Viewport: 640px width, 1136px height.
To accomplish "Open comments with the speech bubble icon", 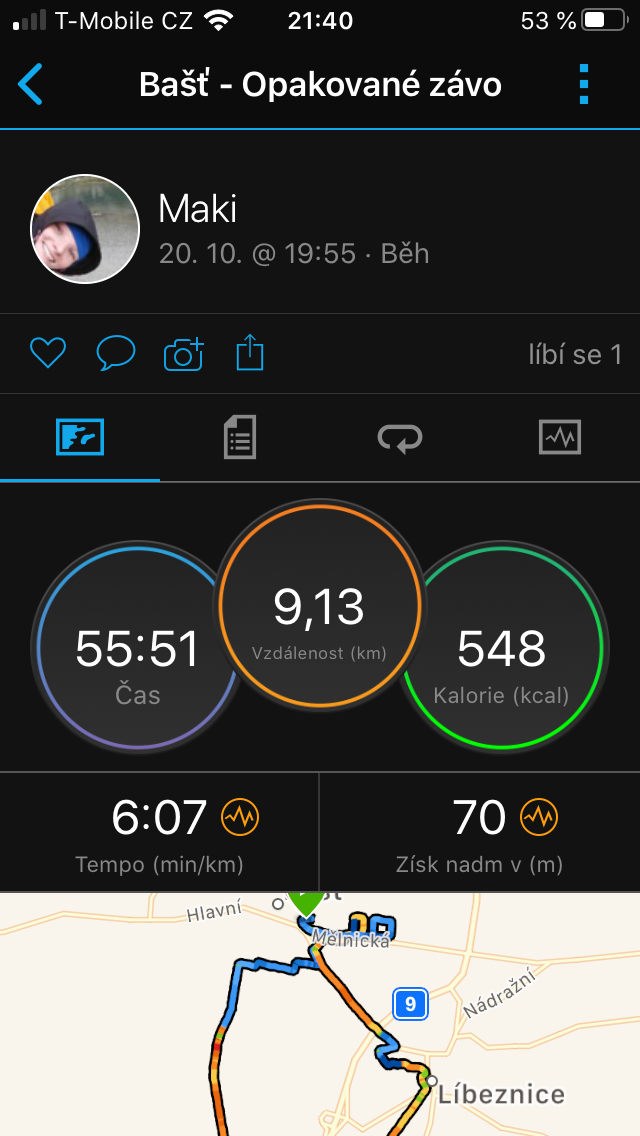I will click(x=116, y=354).
